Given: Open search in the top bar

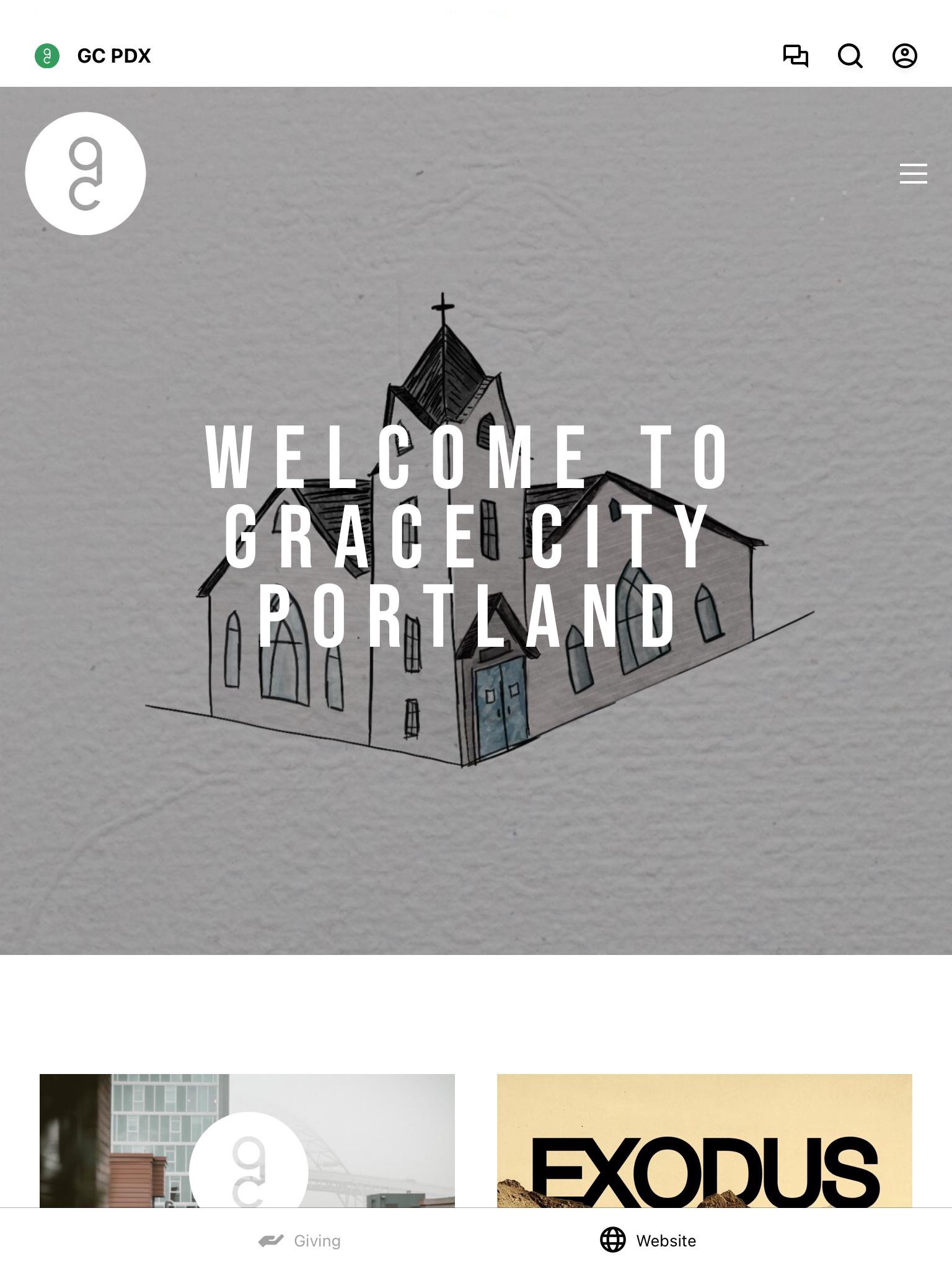Looking at the screenshot, I should (x=850, y=56).
